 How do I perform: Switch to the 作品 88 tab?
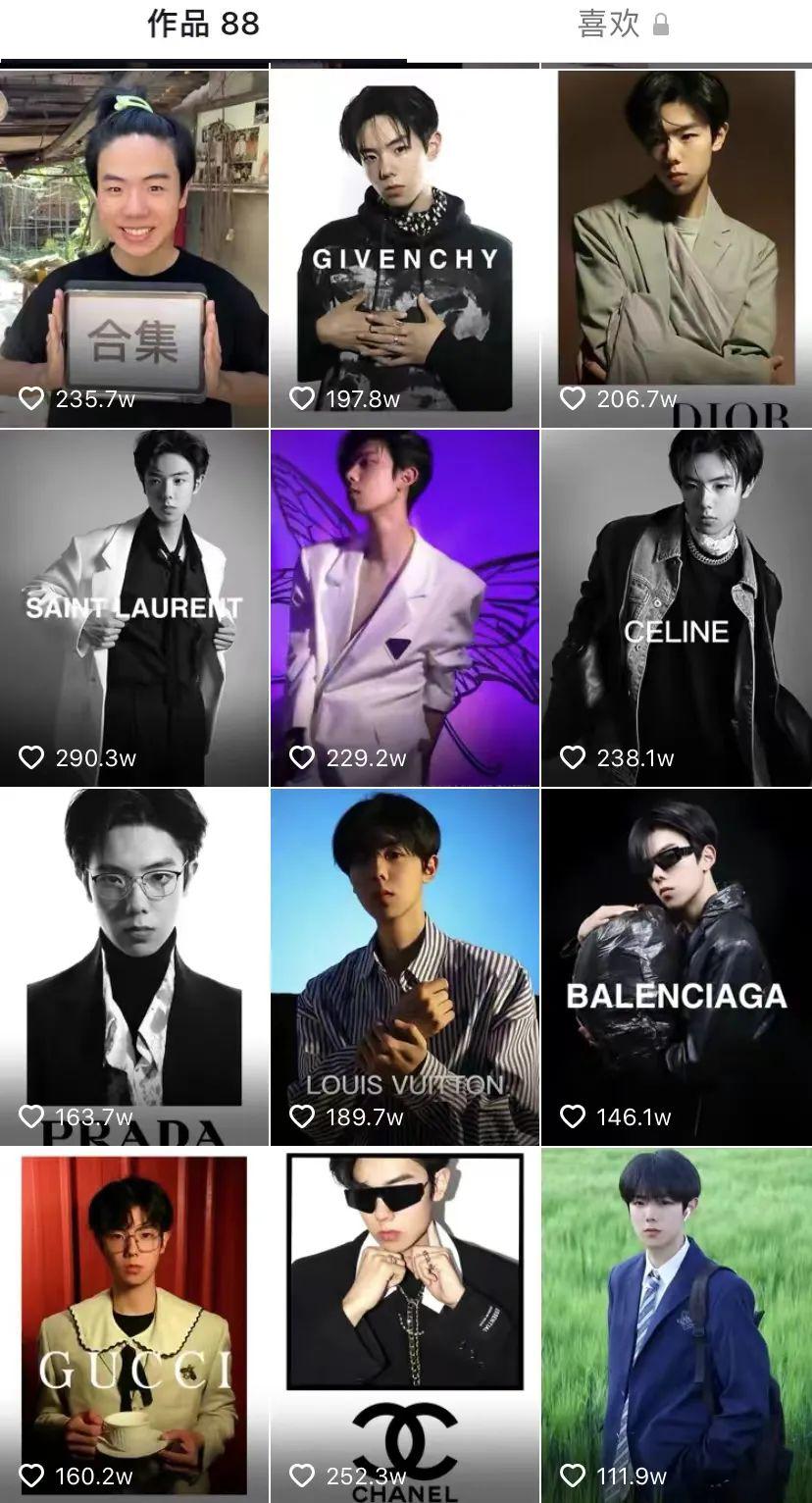(x=203, y=24)
